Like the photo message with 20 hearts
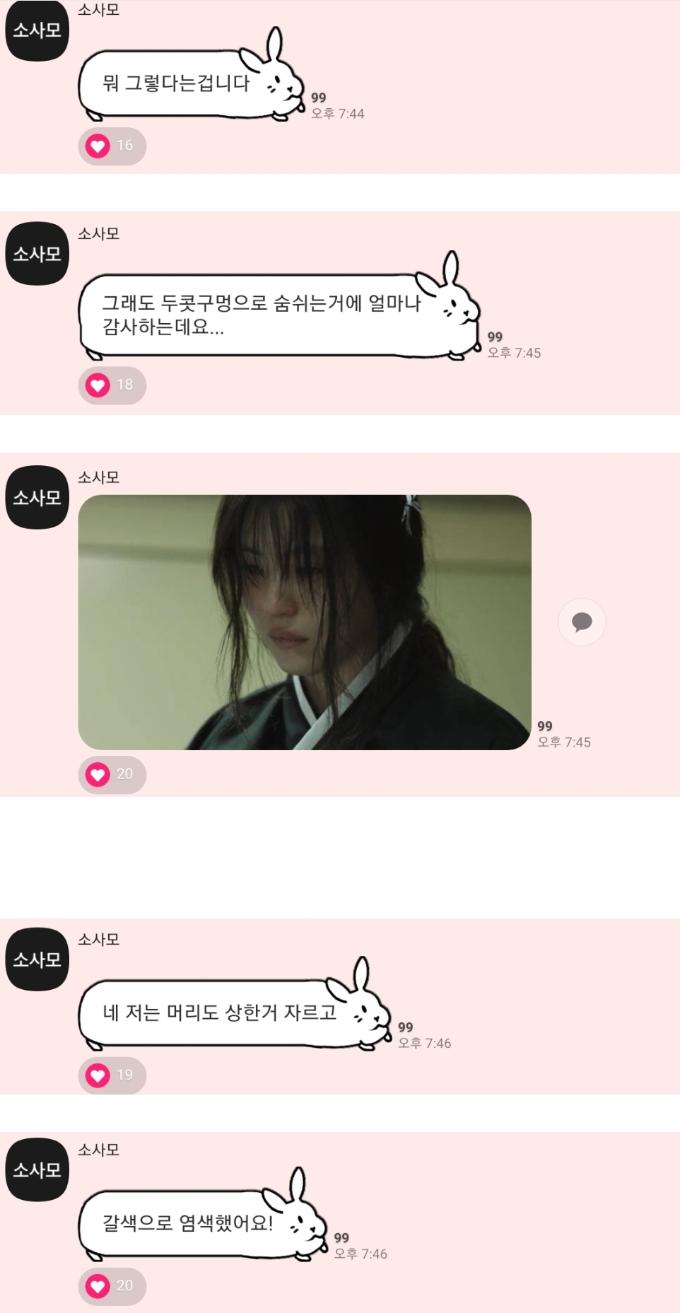 click(x=98, y=775)
